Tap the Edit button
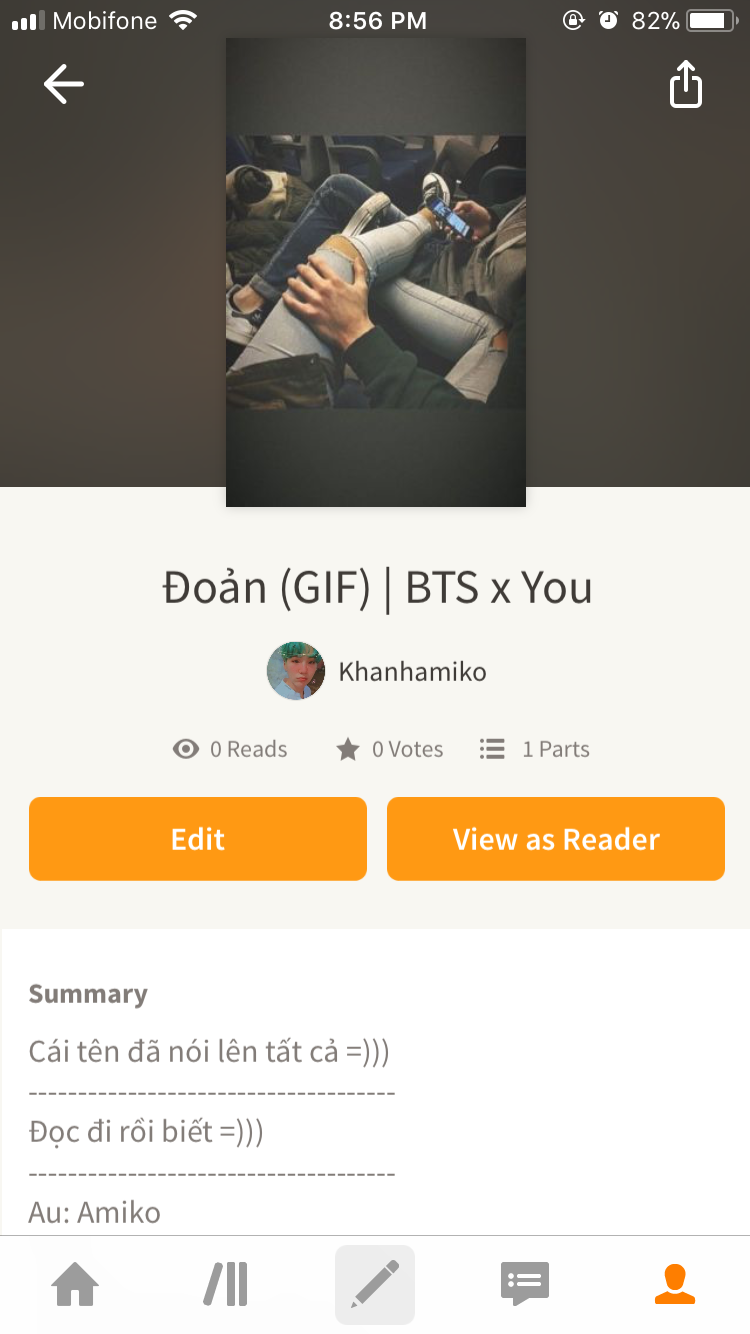Image resolution: width=750 pixels, height=1334 pixels. coord(198,839)
